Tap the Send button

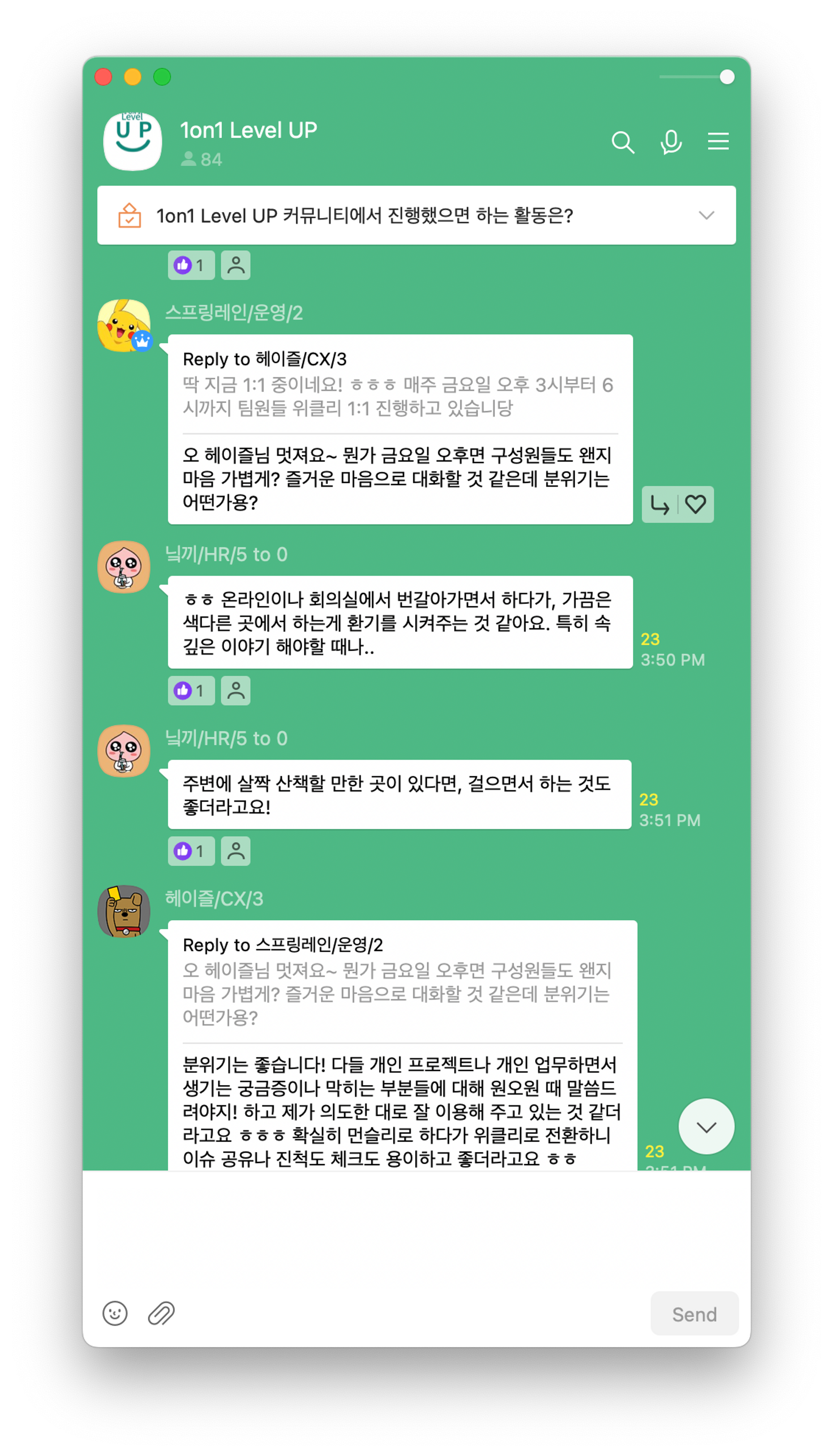click(x=694, y=1314)
